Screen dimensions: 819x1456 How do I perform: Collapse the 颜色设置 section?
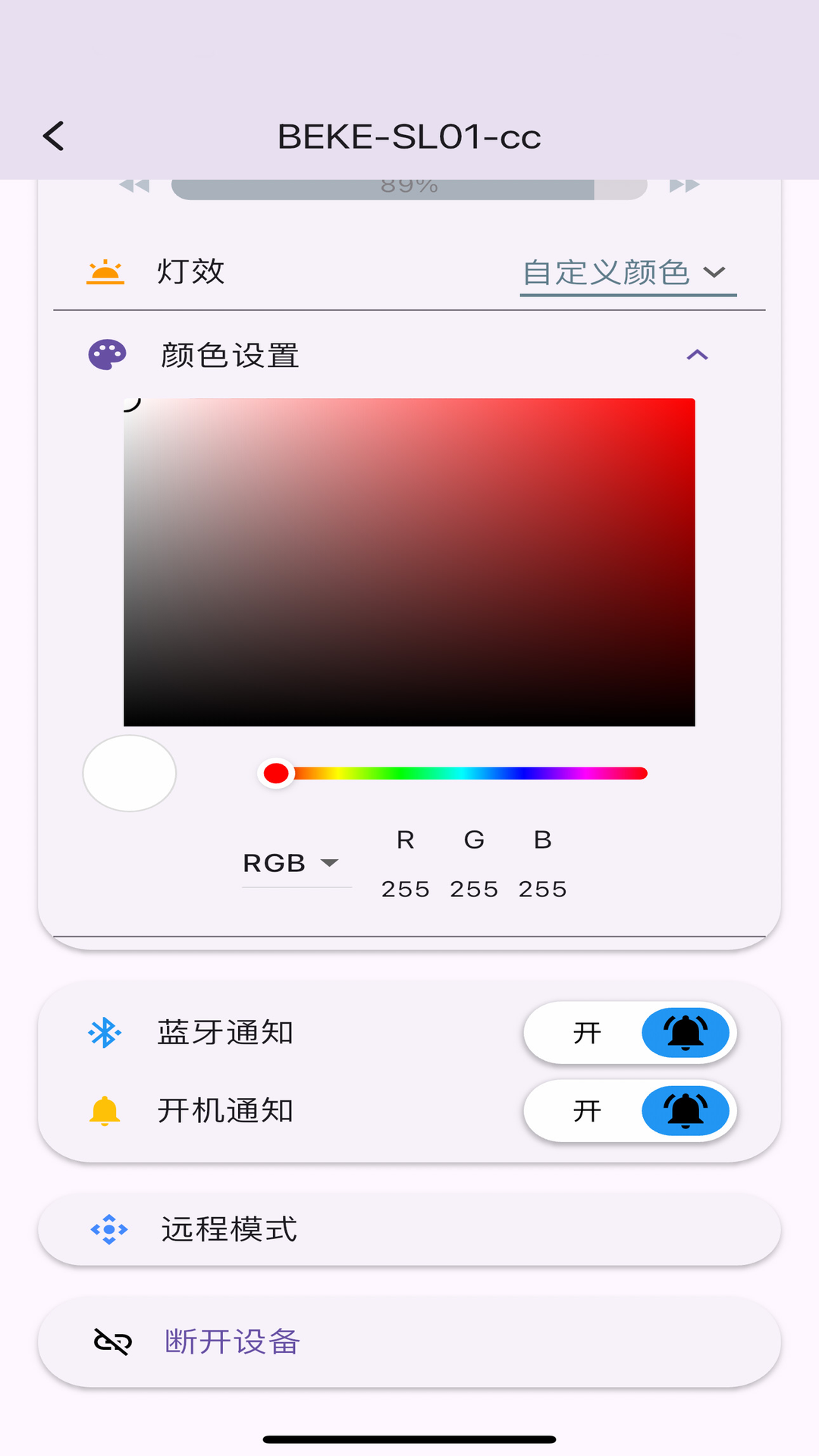[697, 355]
